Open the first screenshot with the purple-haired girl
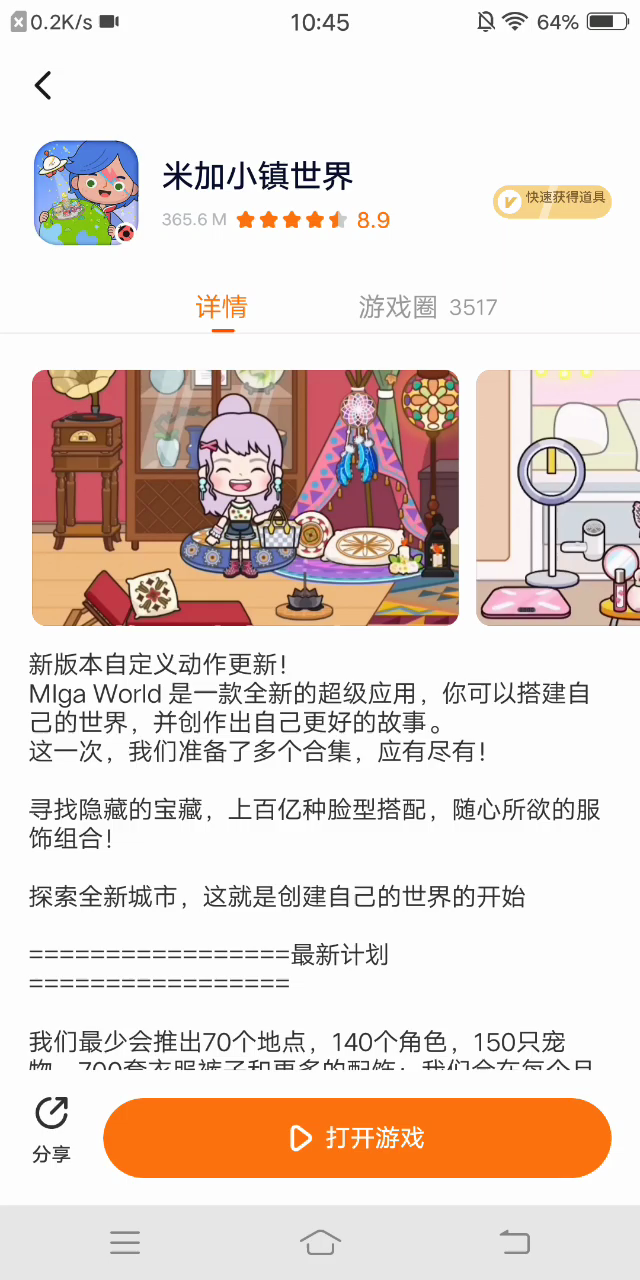 (x=245, y=497)
